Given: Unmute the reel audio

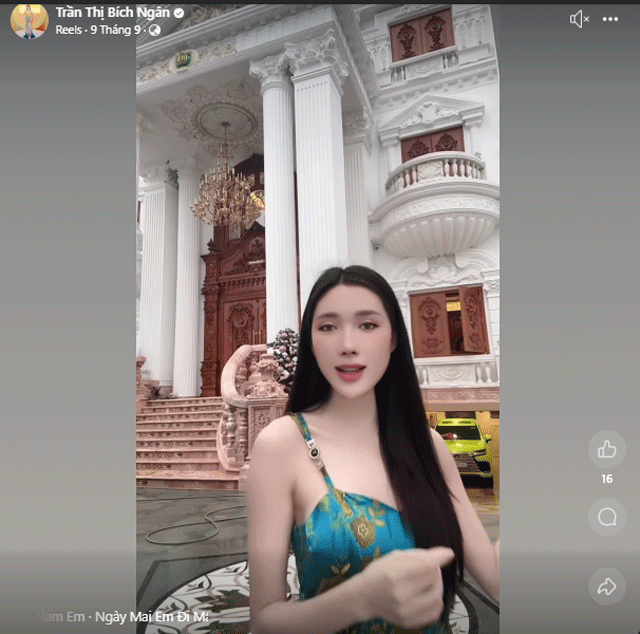Looking at the screenshot, I should pyautogui.click(x=579, y=19).
